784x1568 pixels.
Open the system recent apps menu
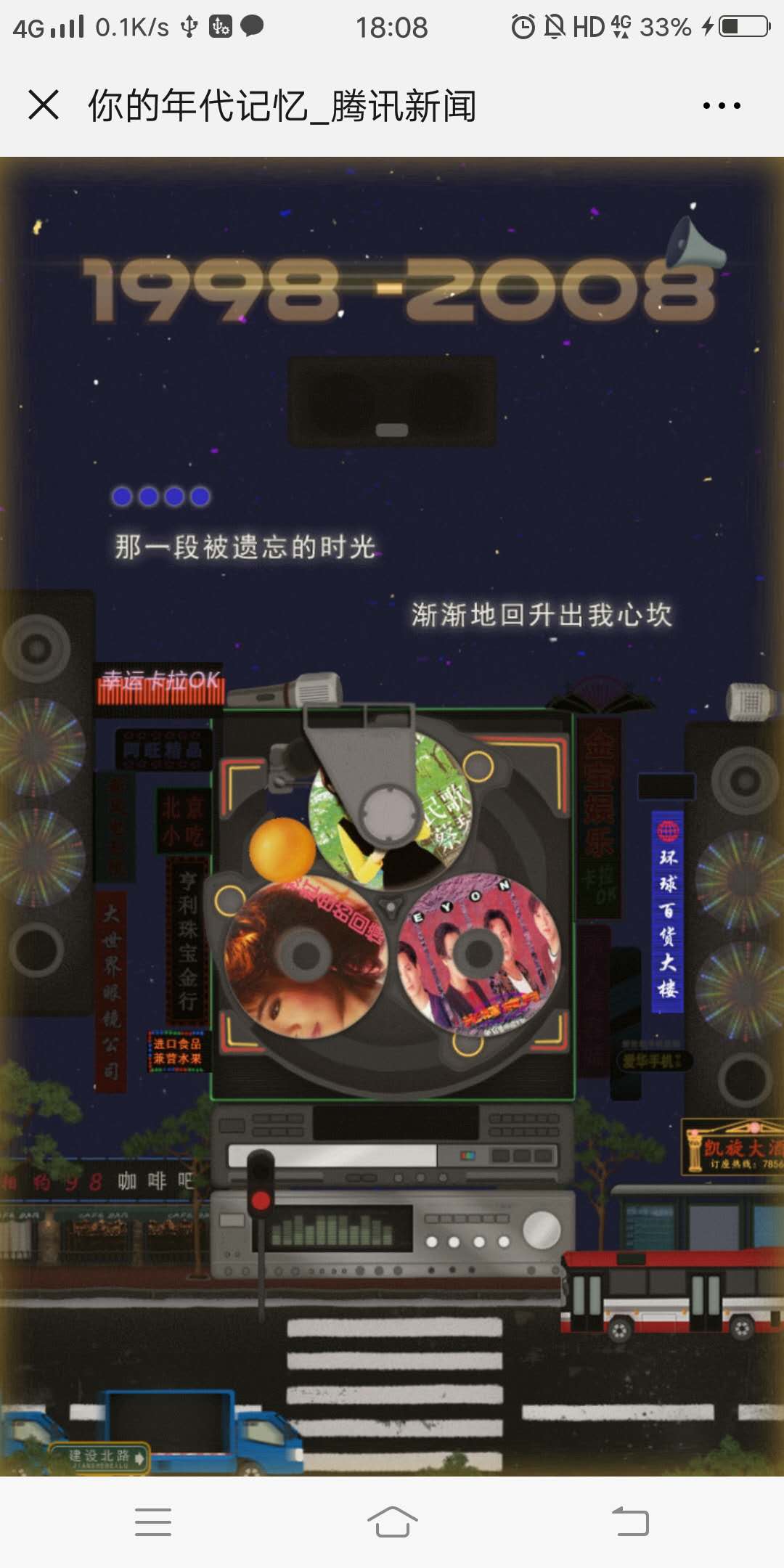[x=153, y=1522]
